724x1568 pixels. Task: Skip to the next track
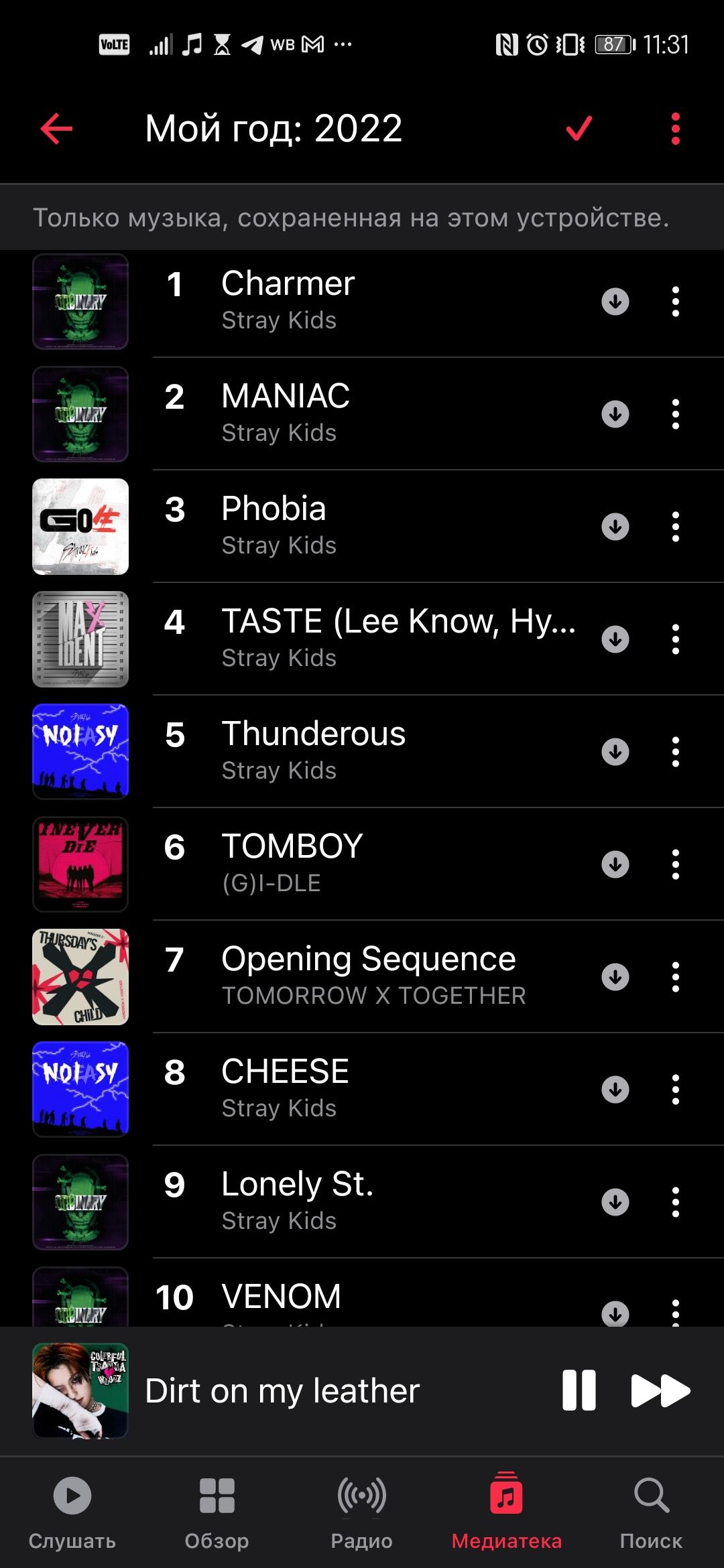[660, 1390]
